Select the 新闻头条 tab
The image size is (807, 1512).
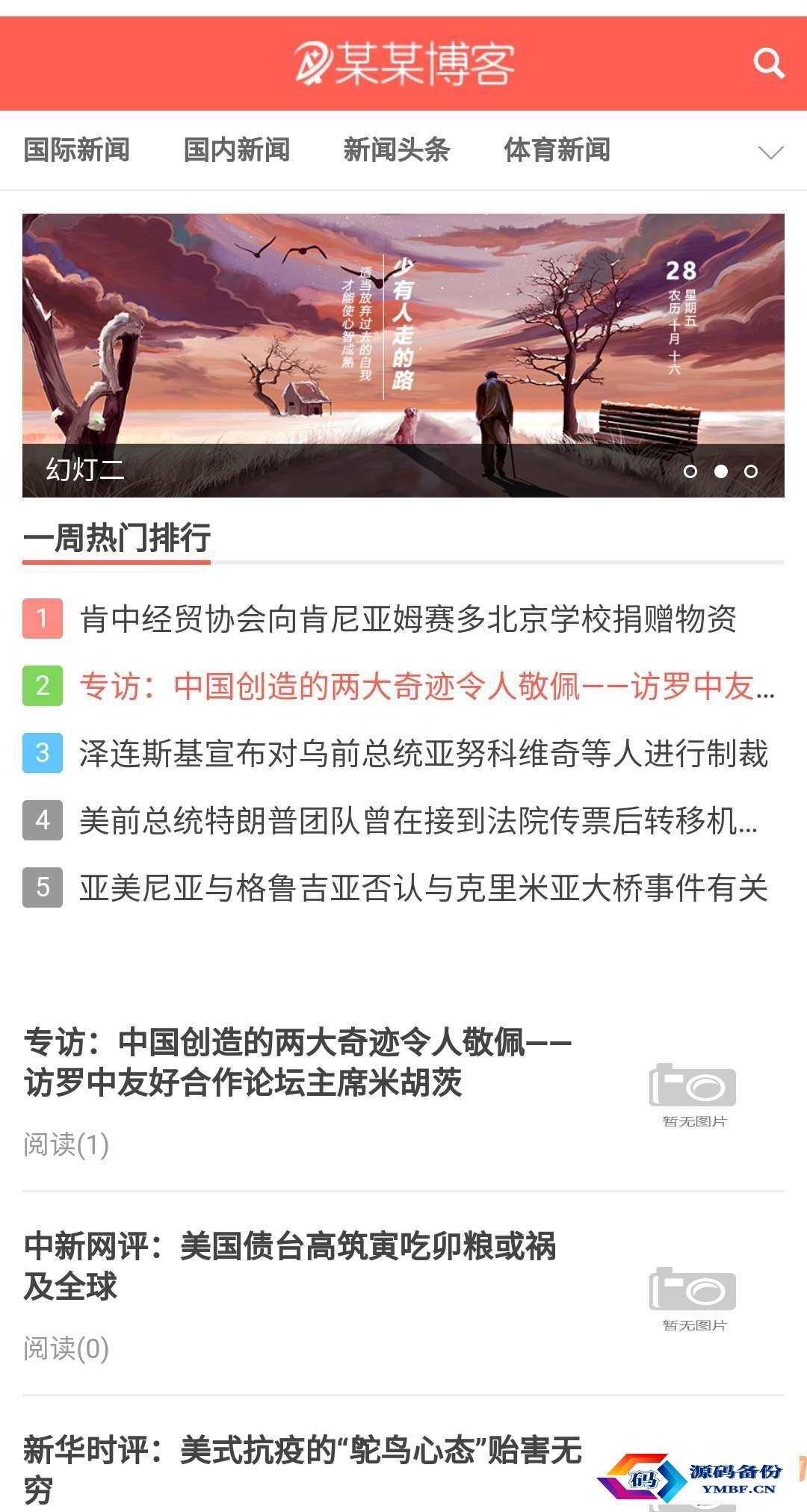coord(397,150)
